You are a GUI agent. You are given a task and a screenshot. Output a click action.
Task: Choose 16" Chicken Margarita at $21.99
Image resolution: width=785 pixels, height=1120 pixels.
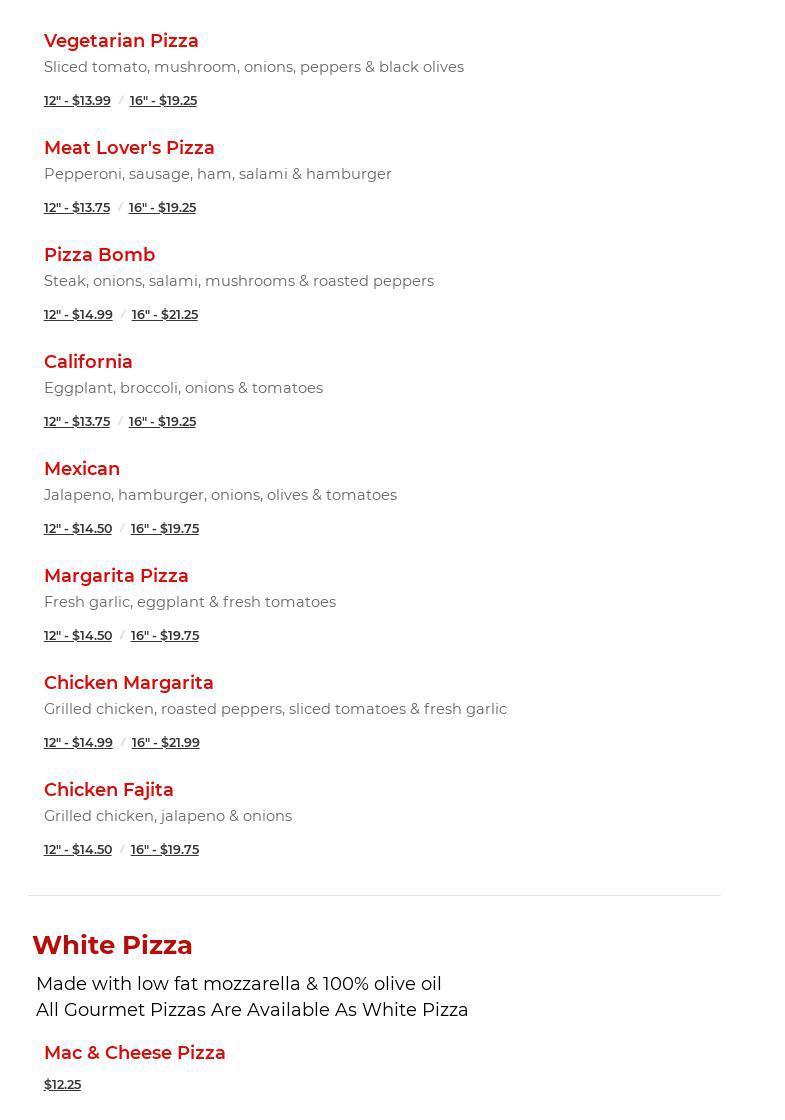(166, 743)
